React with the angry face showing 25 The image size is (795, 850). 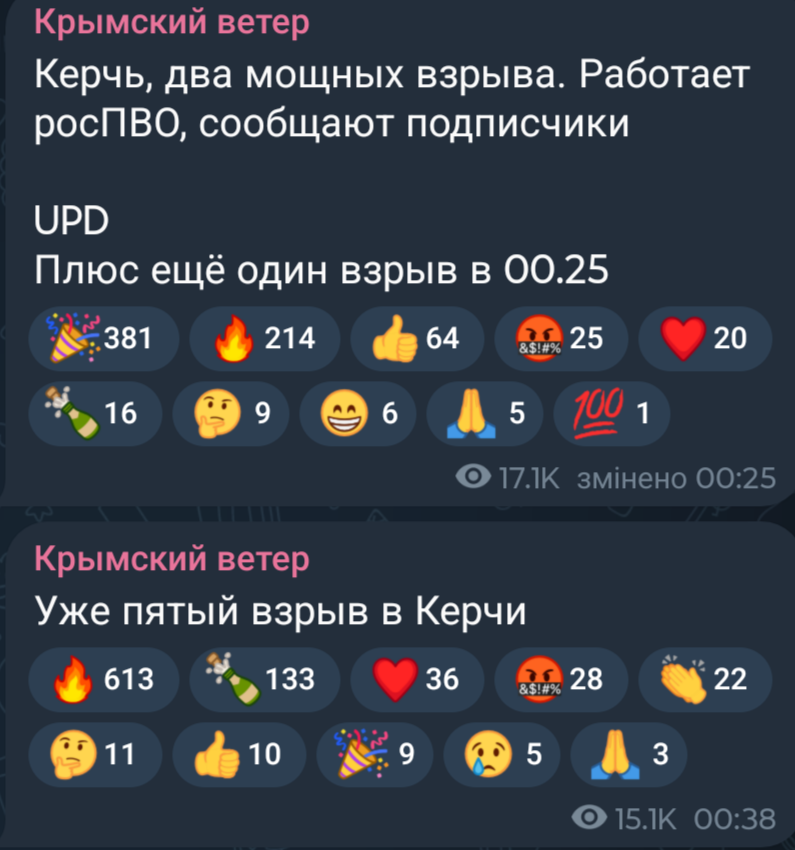click(x=560, y=338)
